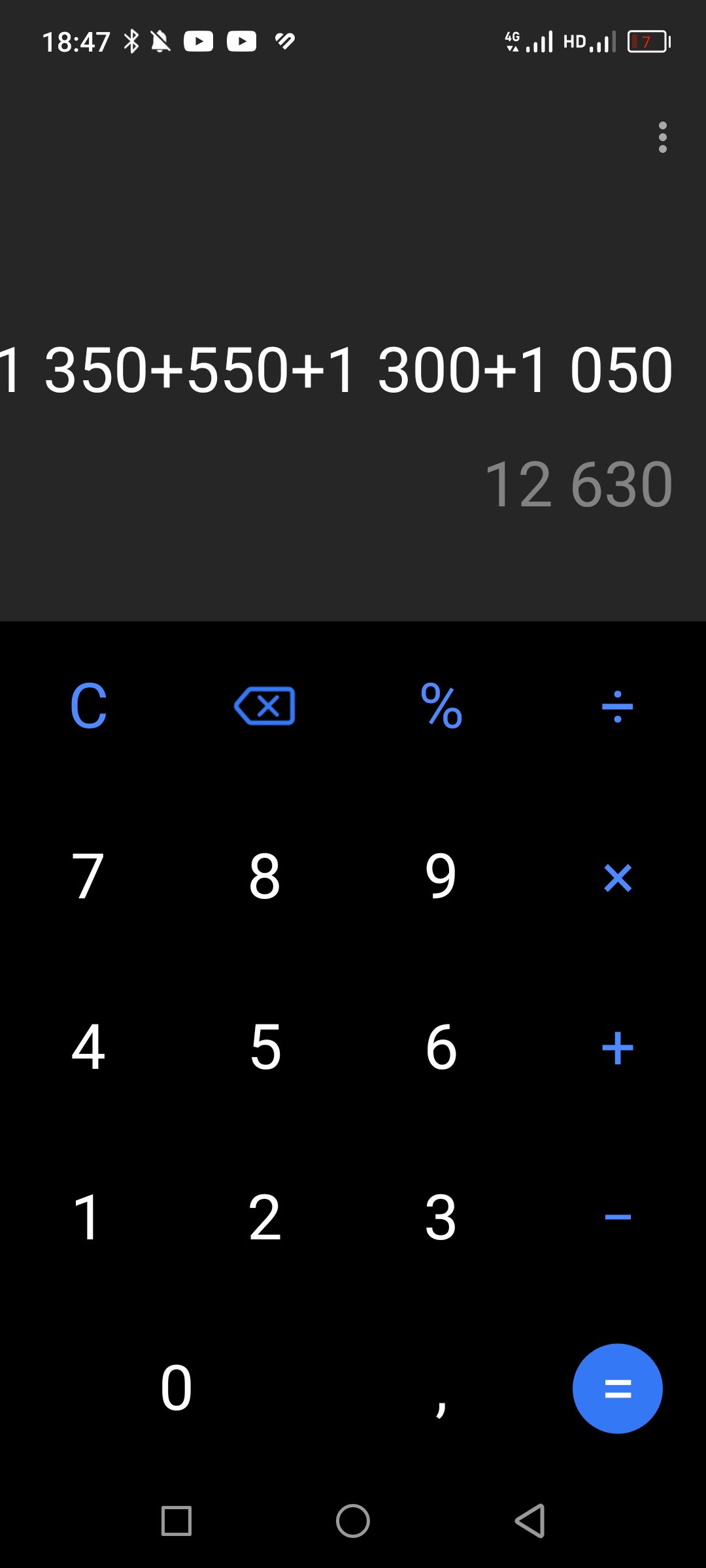
Task: Enter the digit 4
Action: (88, 1047)
